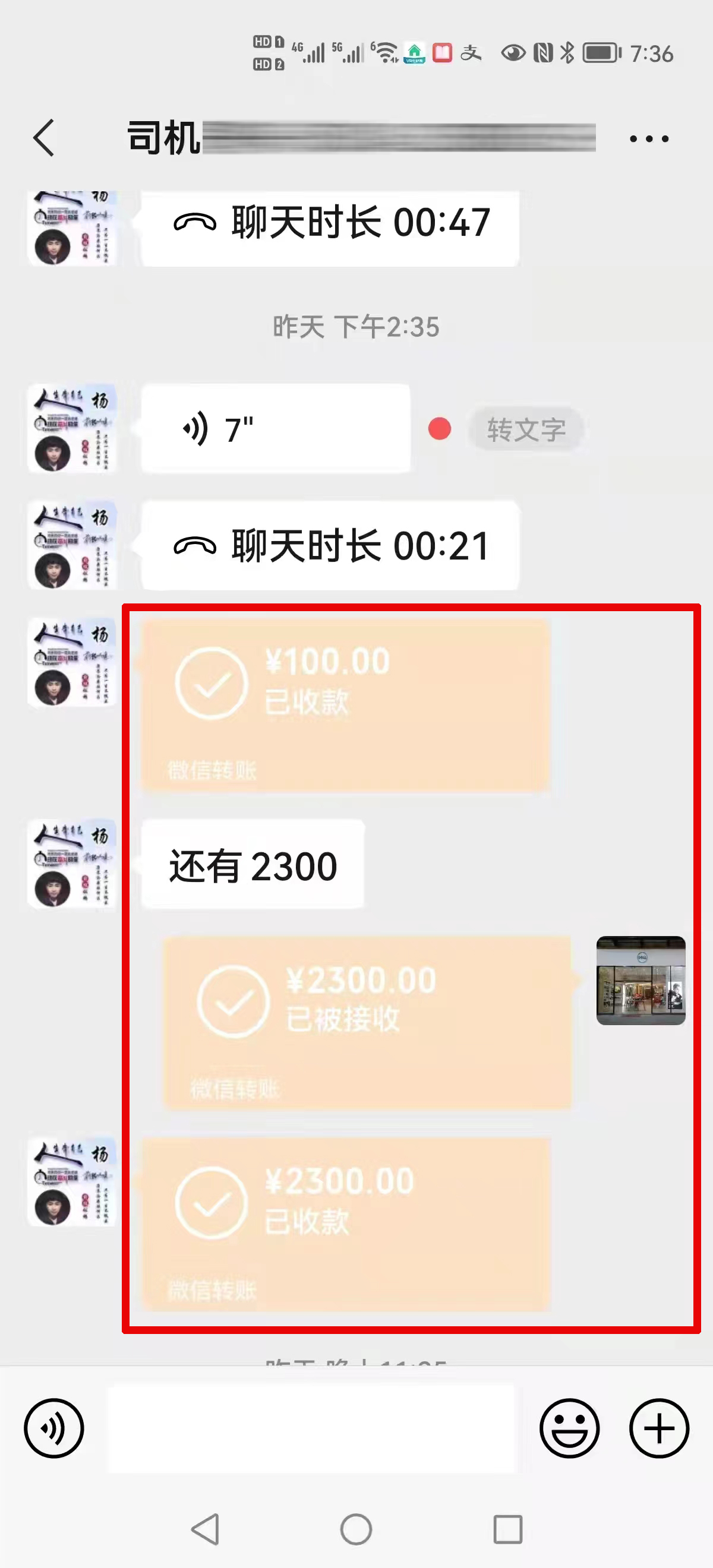Open my storefront avatar profile
713x1568 pixels.
[x=641, y=980]
